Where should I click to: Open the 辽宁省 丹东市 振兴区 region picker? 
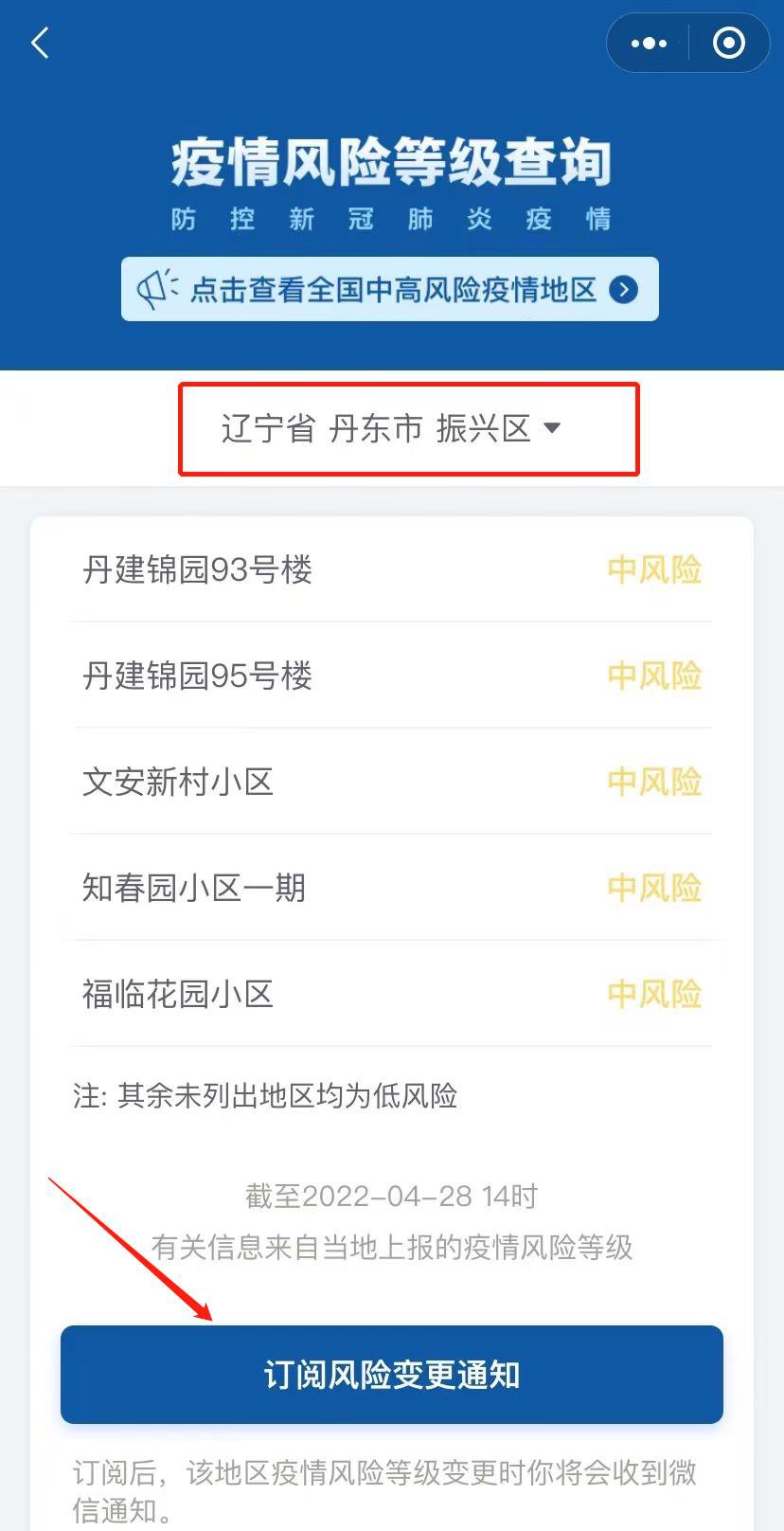point(392,428)
